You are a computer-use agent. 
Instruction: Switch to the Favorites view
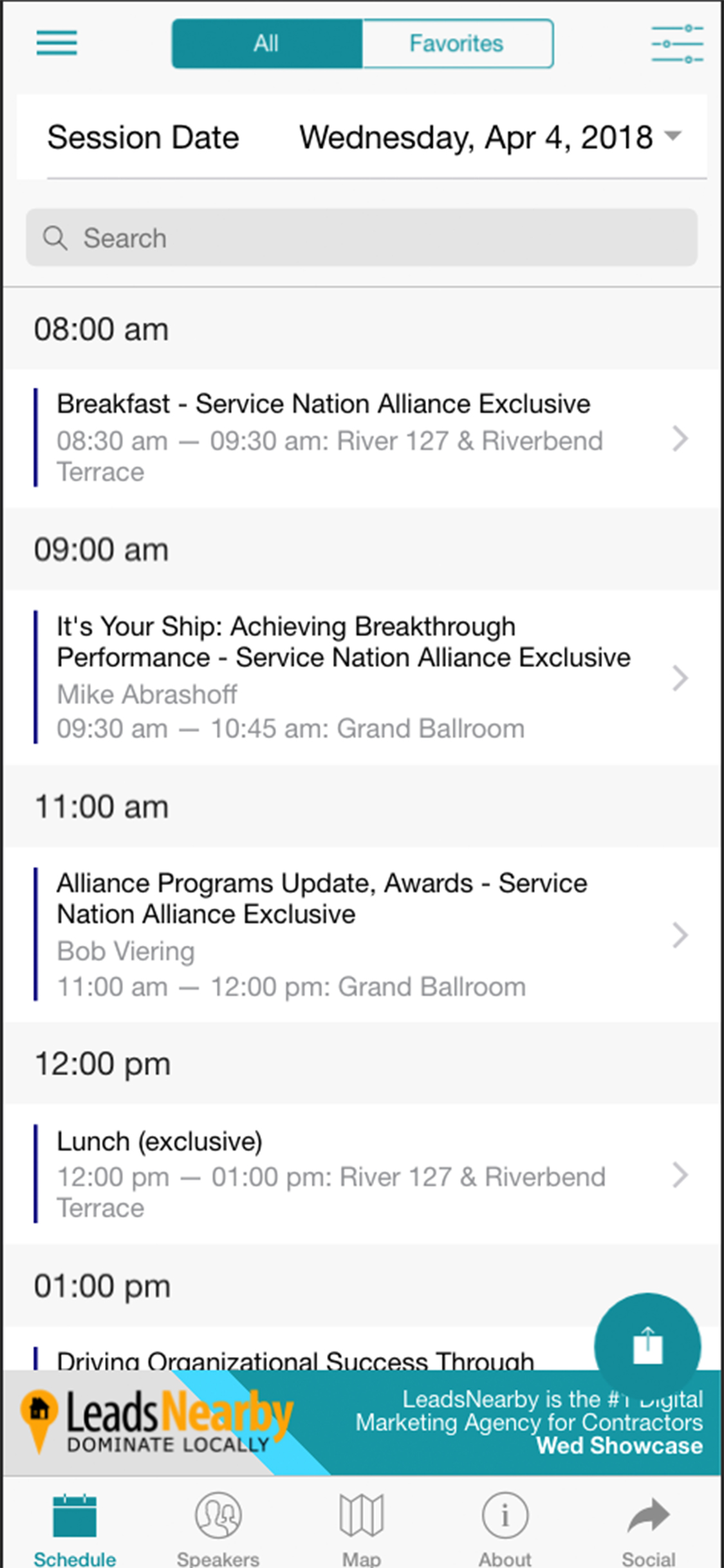click(x=456, y=43)
